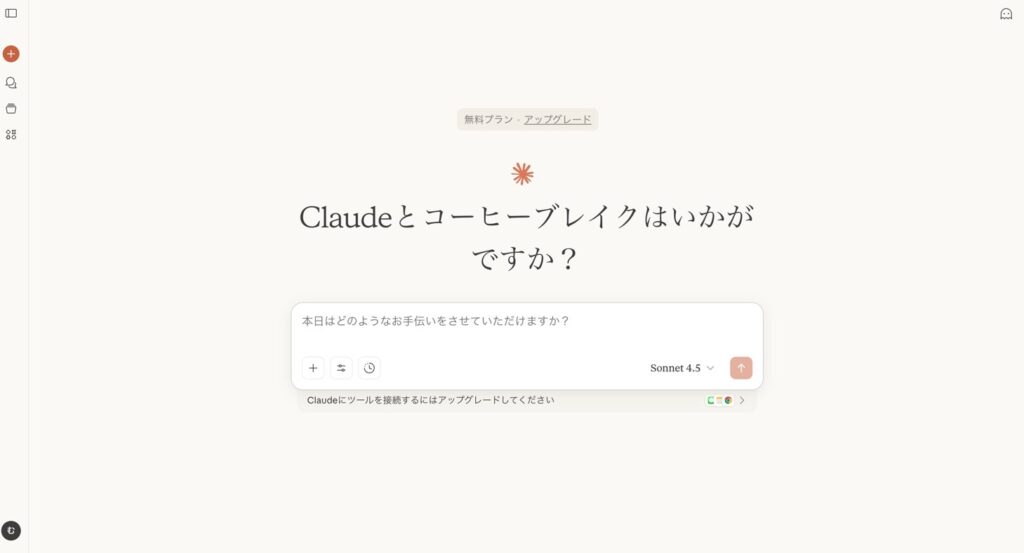Open the incognito ghost icon
The image size is (1024, 553).
pyautogui.click(x=1006, y=14)
